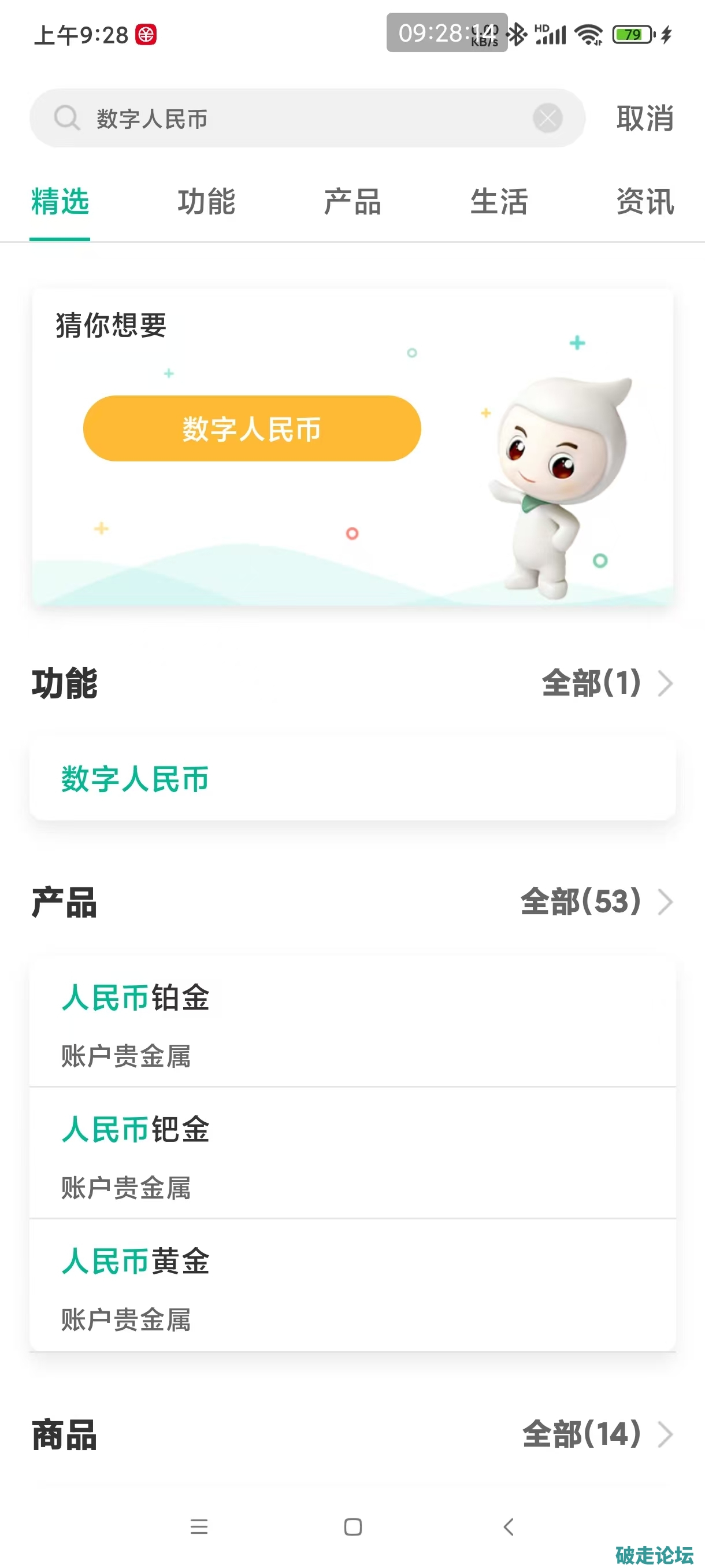This screenshot has width=705, height=1568.
Task: Cancel search with 取消
Action: [645, 118]
